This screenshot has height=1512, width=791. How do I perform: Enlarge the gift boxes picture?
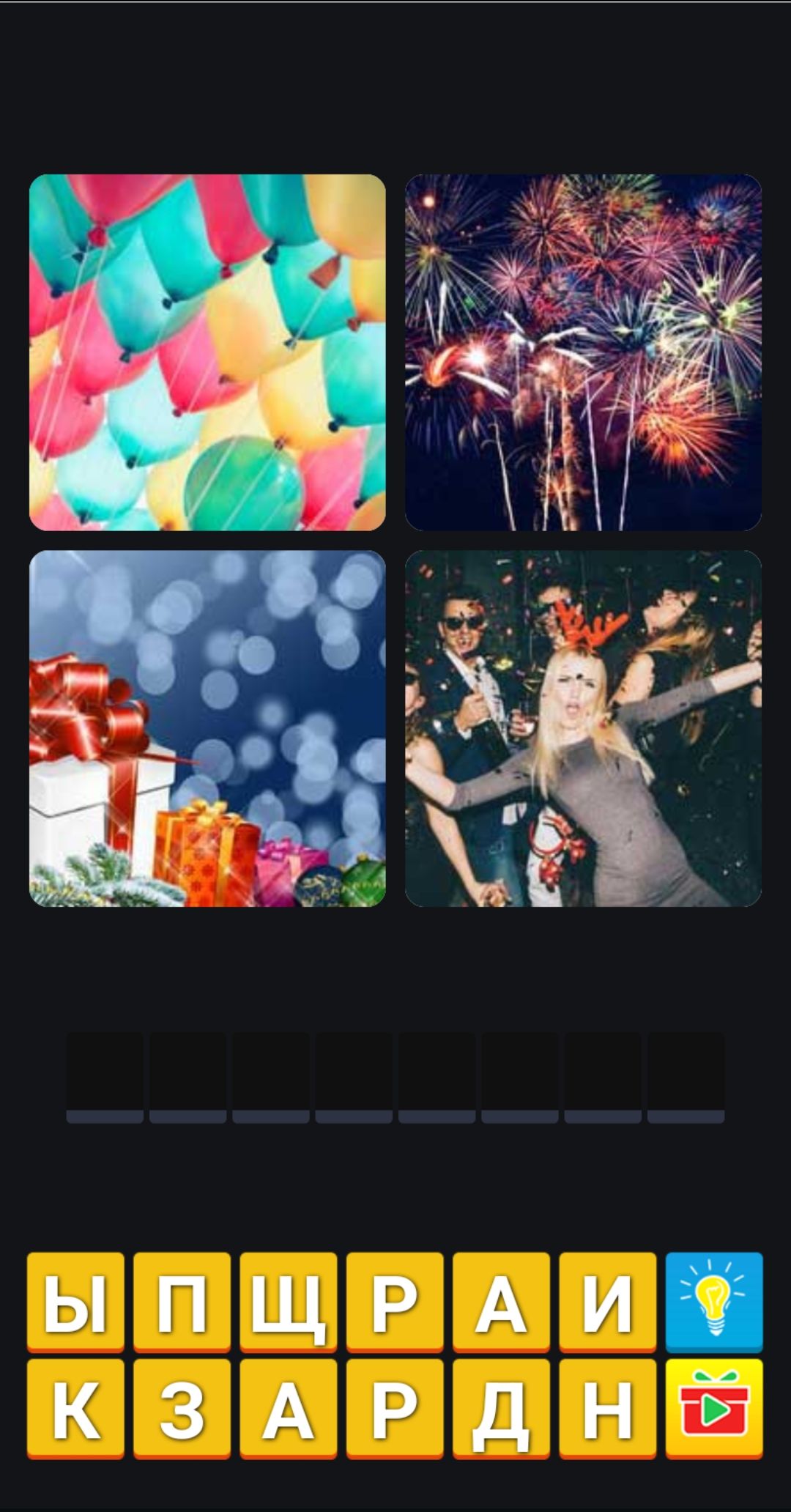[207, 728]
